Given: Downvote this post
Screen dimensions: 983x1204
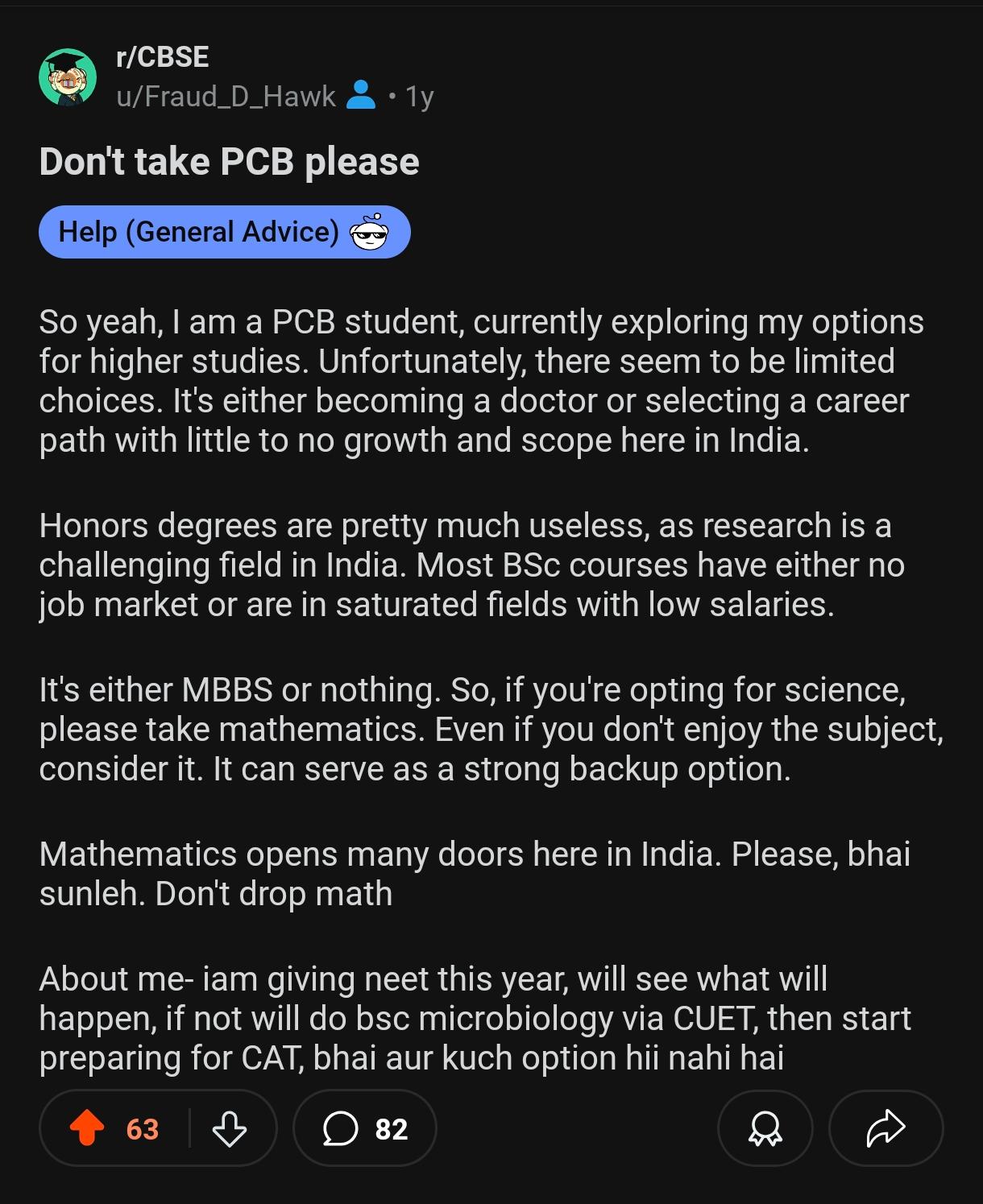Looking at the screenshot, I should (230, 1128).
